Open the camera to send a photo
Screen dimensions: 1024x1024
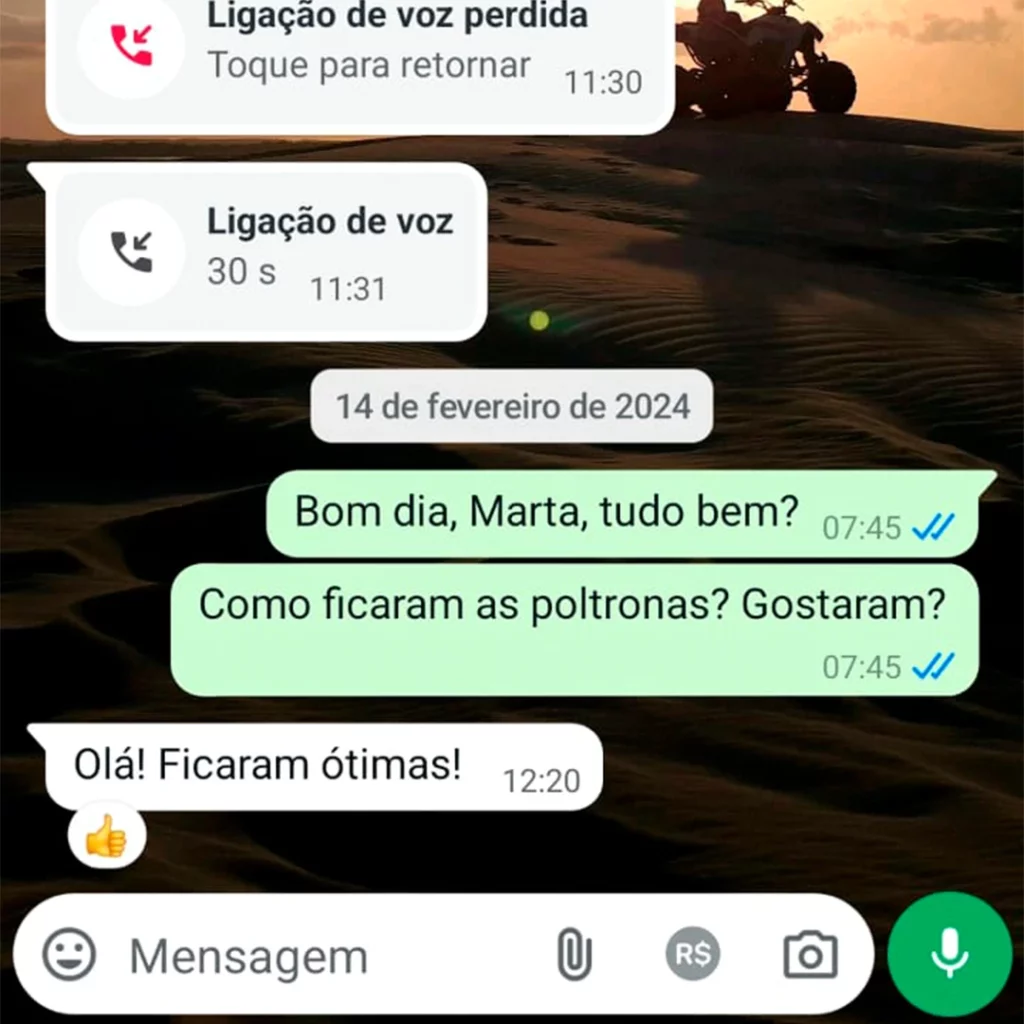pyautogui.click(x=810, y=955)
